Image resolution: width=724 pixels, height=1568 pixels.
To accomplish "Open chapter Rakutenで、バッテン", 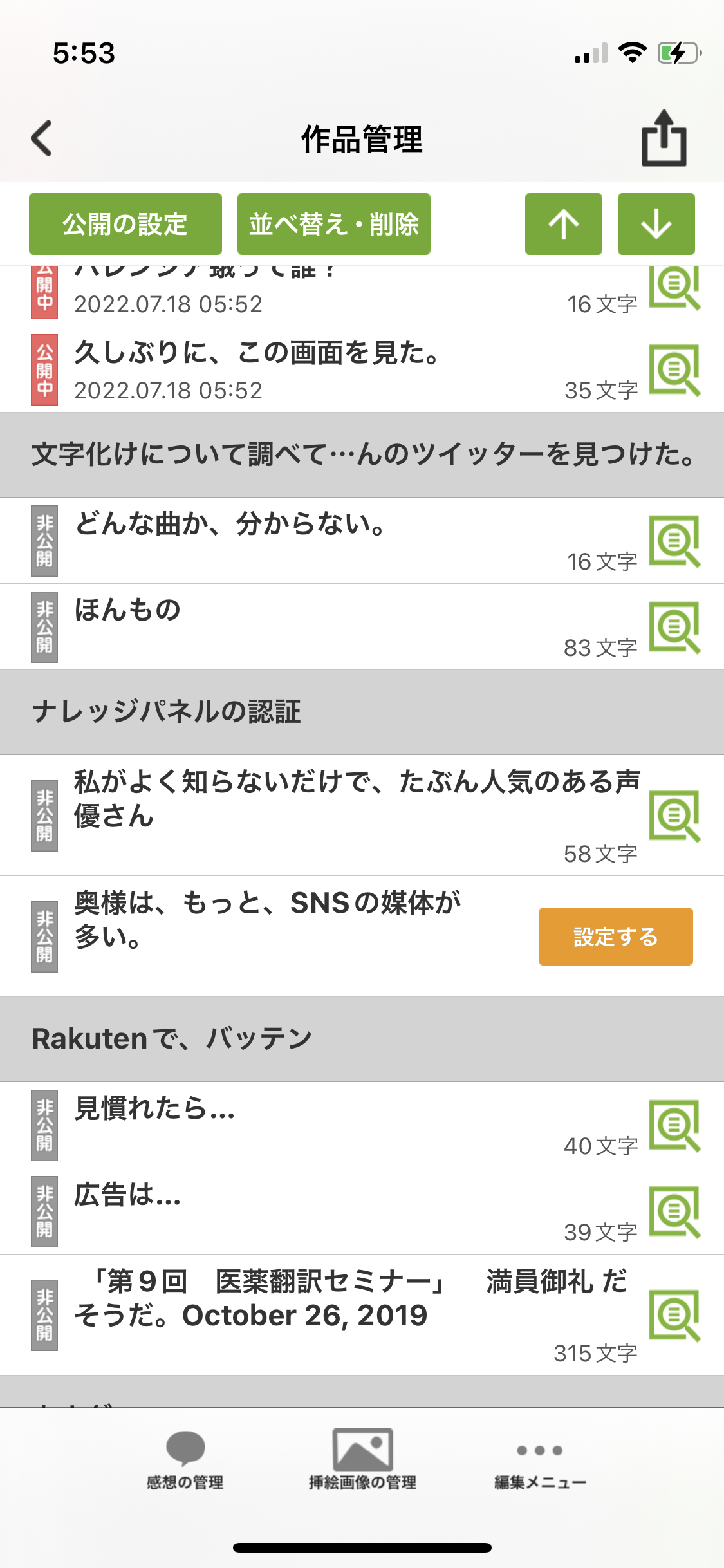I will click(172, 1039).
